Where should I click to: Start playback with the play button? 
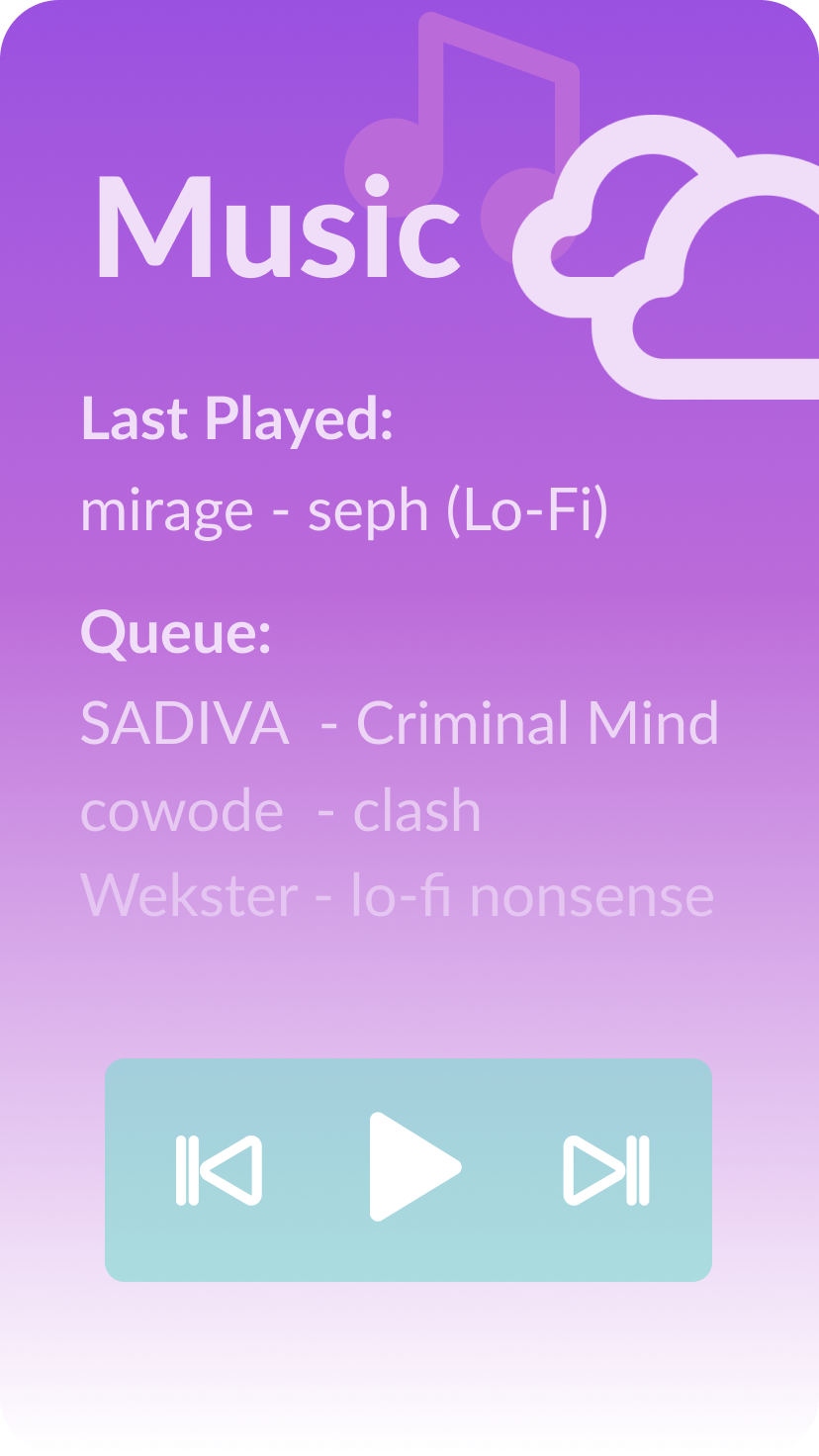coord(415,1167)
